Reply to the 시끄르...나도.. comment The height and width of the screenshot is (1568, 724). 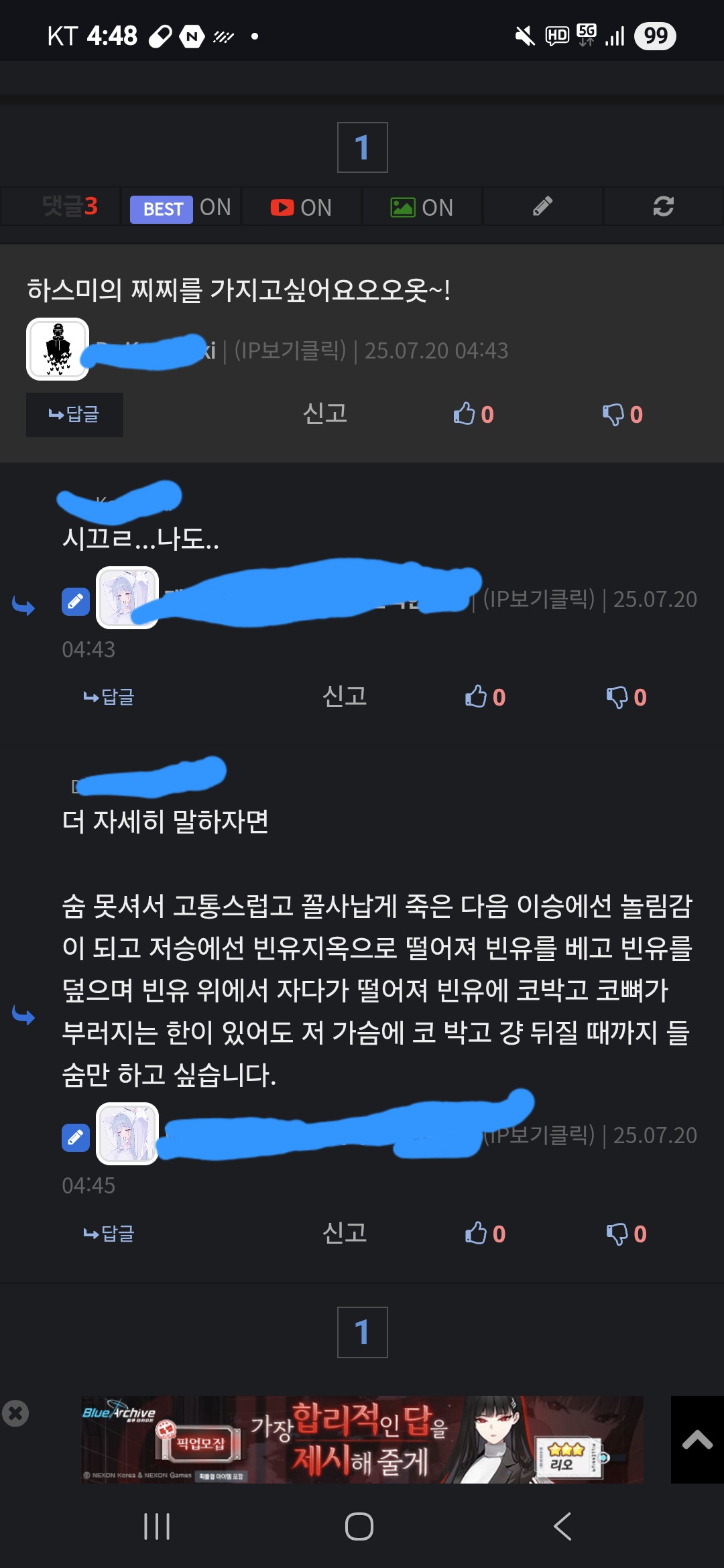[109, 697]
